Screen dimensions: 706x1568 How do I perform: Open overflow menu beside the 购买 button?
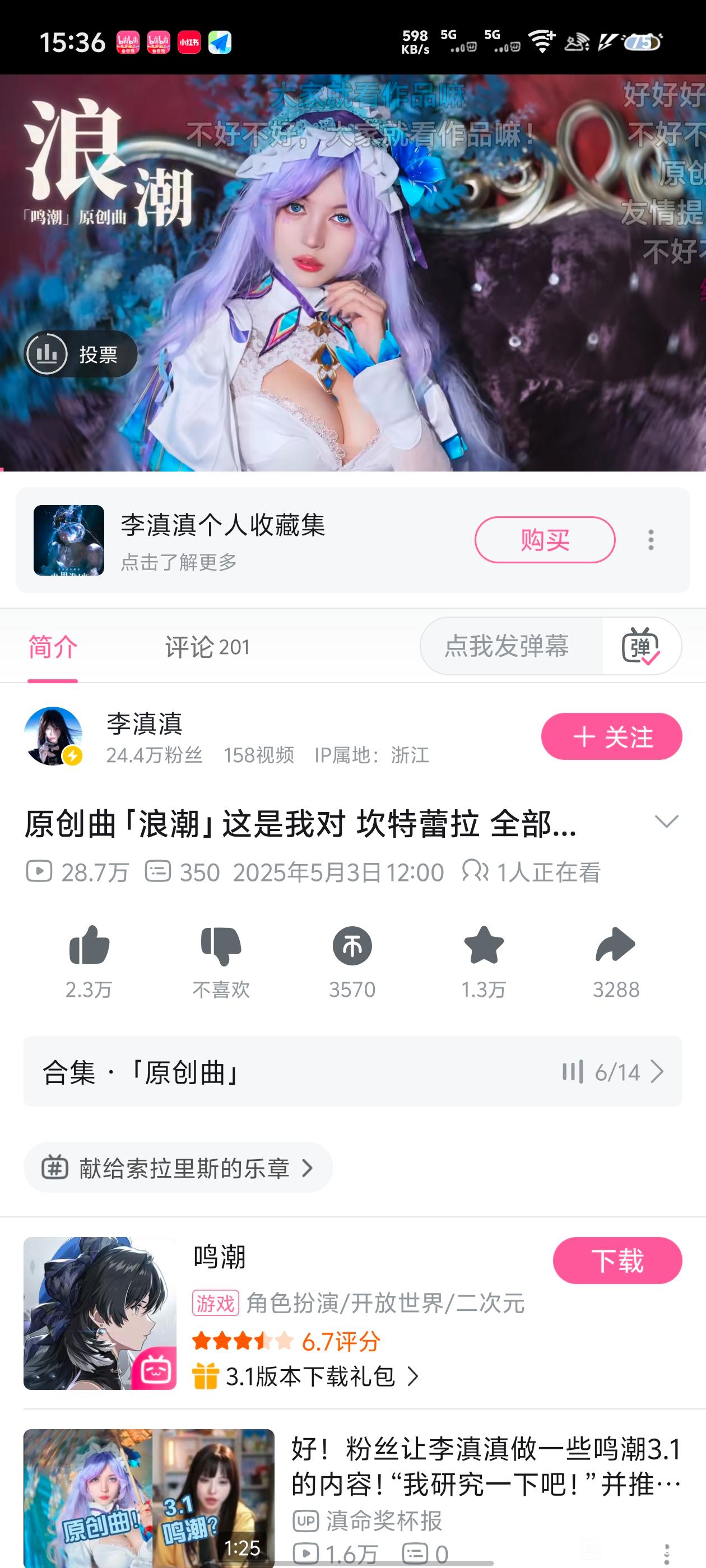pos(651,540)
